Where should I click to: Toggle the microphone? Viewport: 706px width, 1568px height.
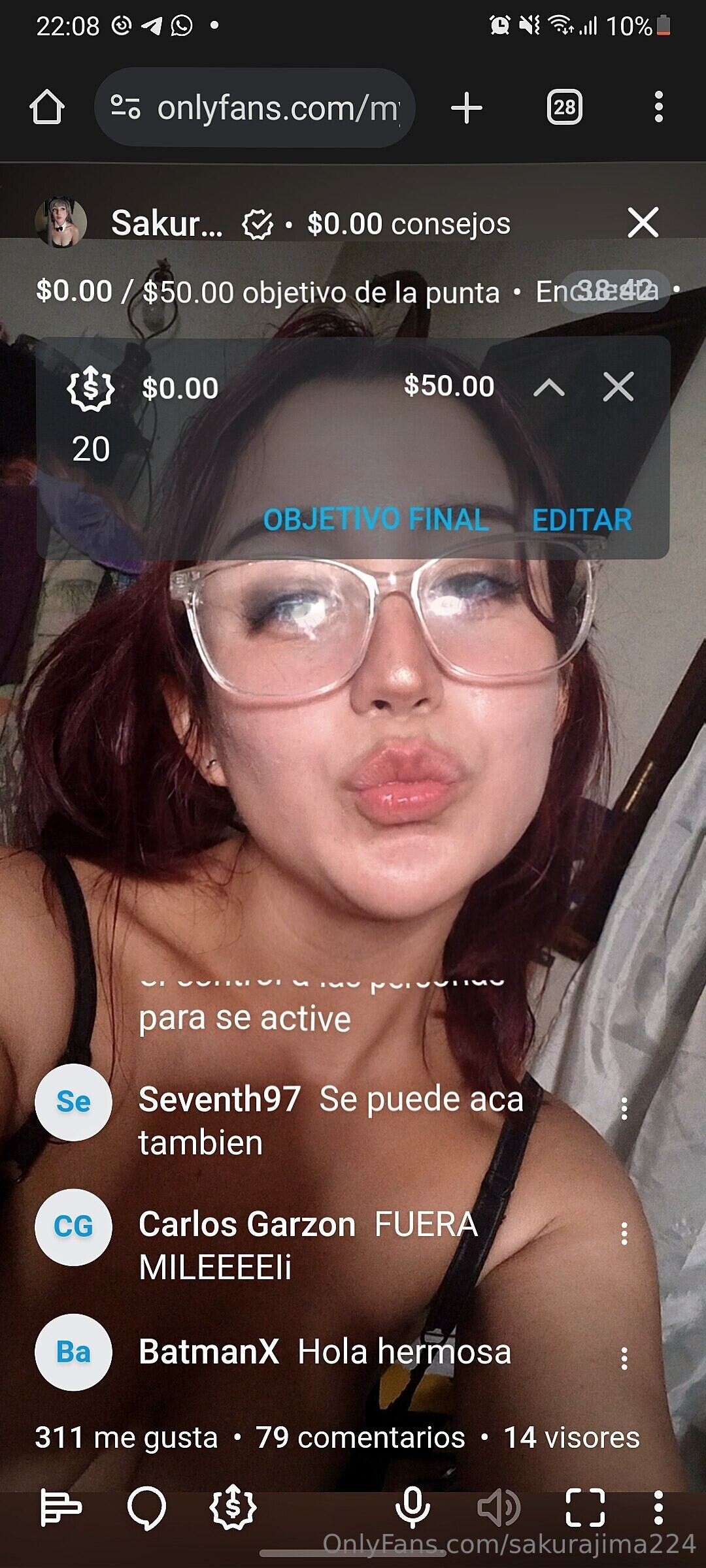412,1507
